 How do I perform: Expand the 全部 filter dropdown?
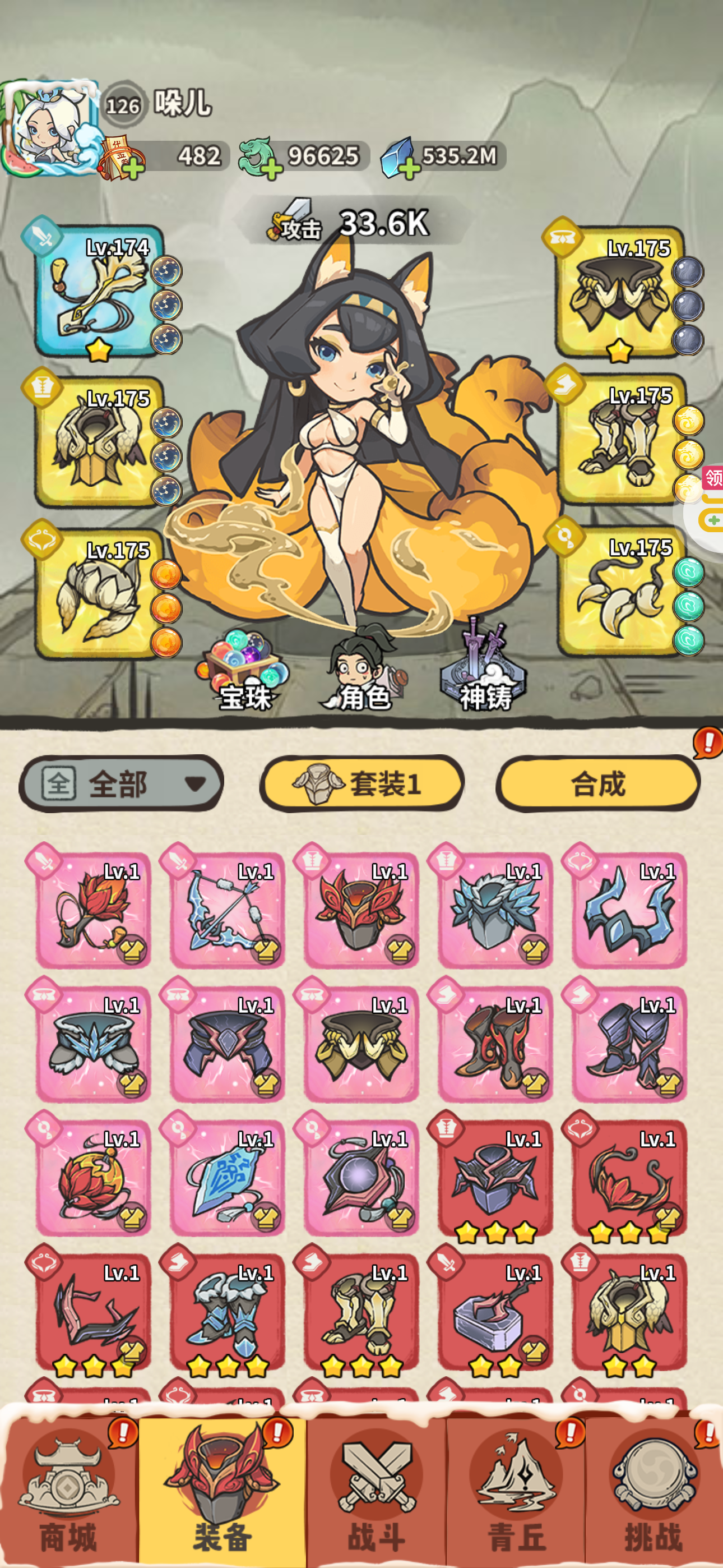[x=122, y=783]
